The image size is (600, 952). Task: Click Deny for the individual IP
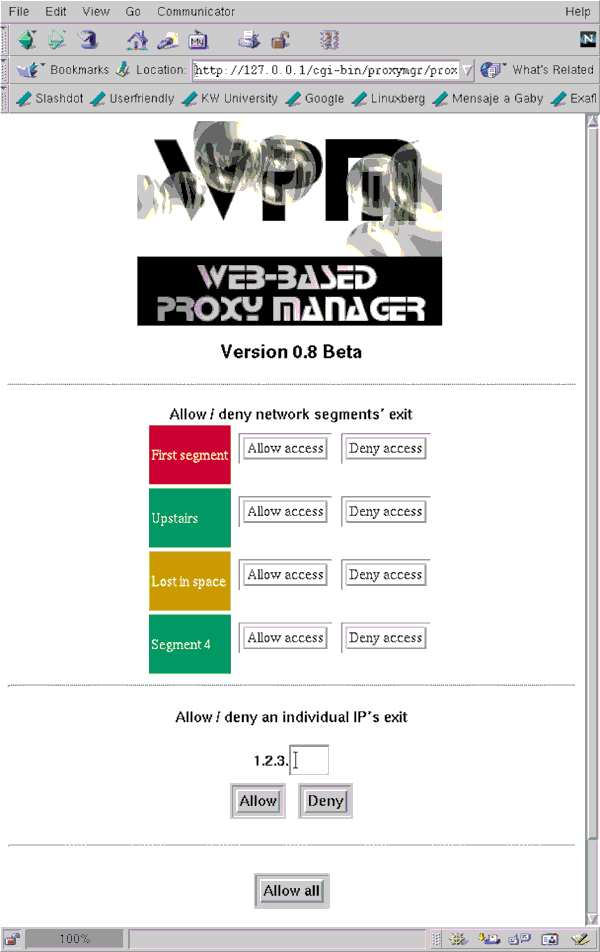(x=325, y=801)
